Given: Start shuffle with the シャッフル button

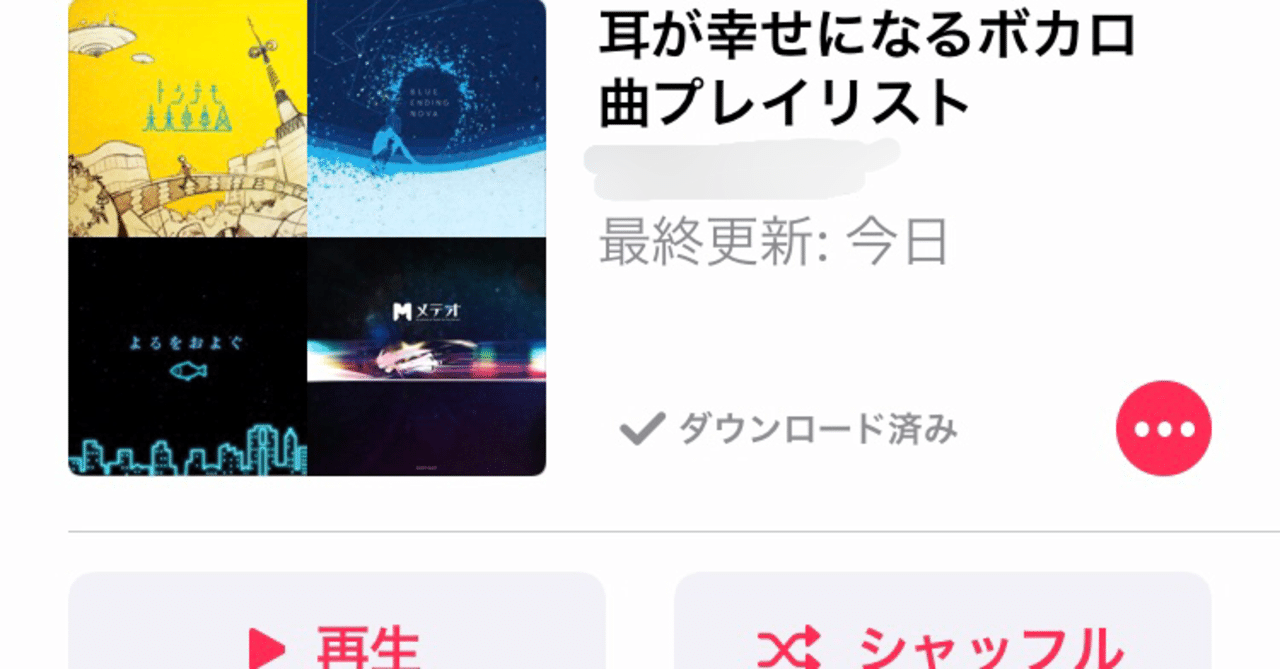Looking at the screenshot, I should [x=942, y=630].
